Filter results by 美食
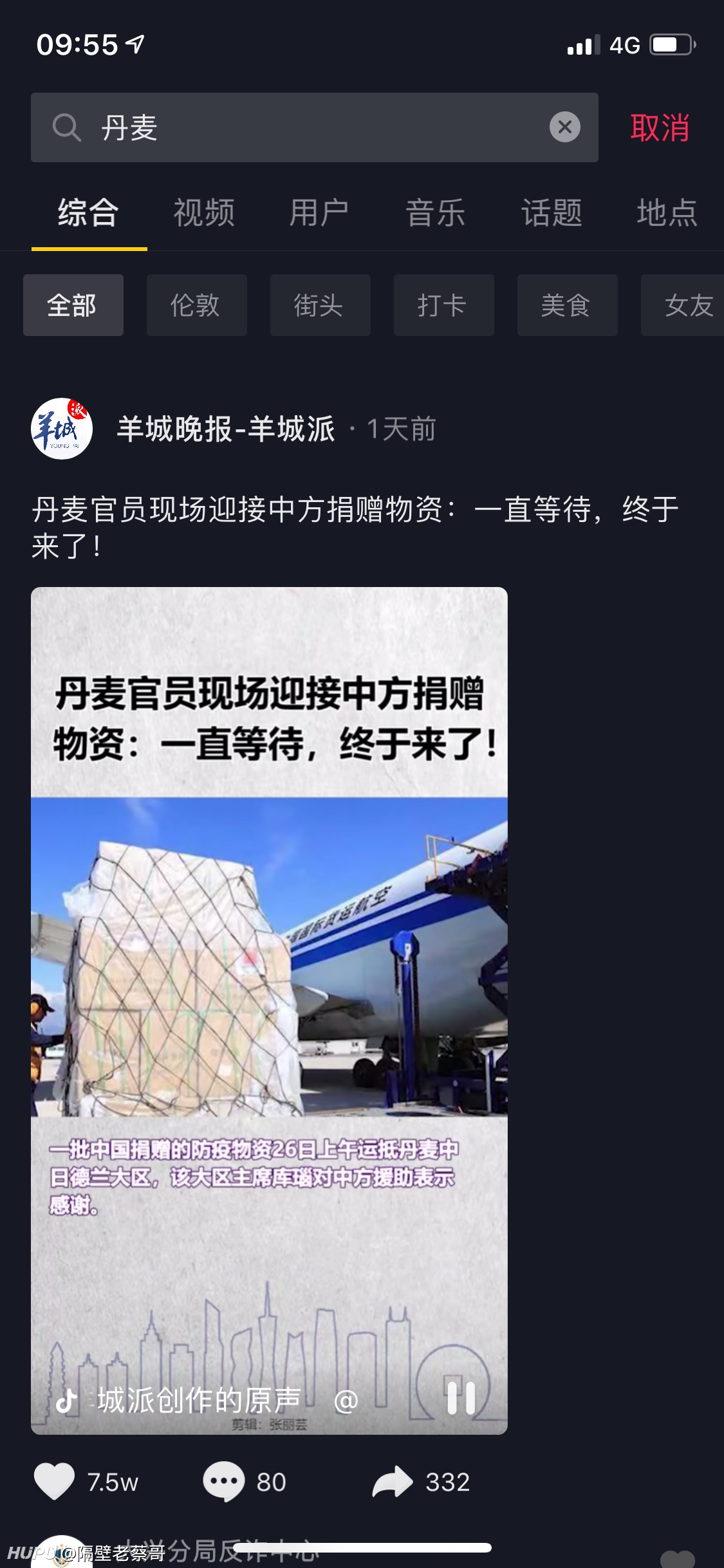 pyautogui.click(x=568, y=305)
